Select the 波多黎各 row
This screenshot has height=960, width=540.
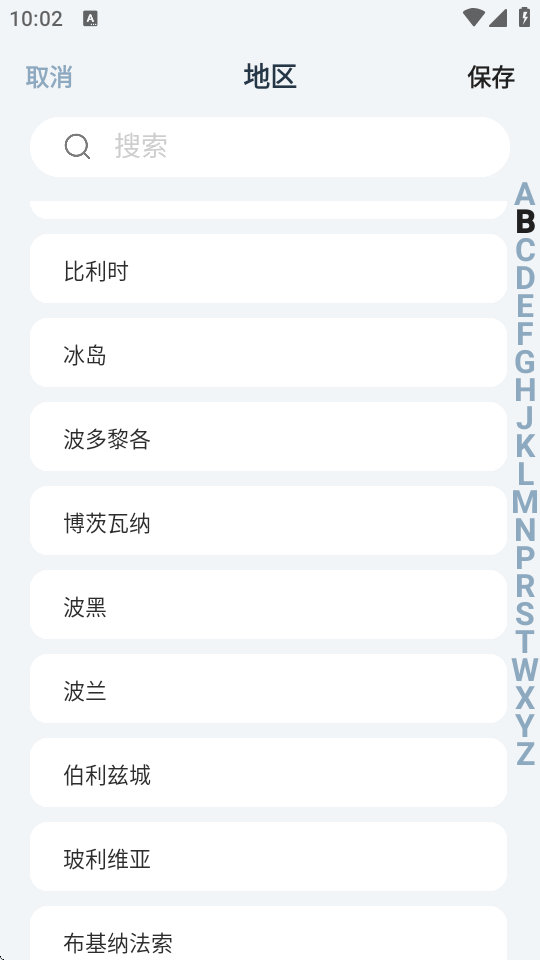tap(268, 437)
